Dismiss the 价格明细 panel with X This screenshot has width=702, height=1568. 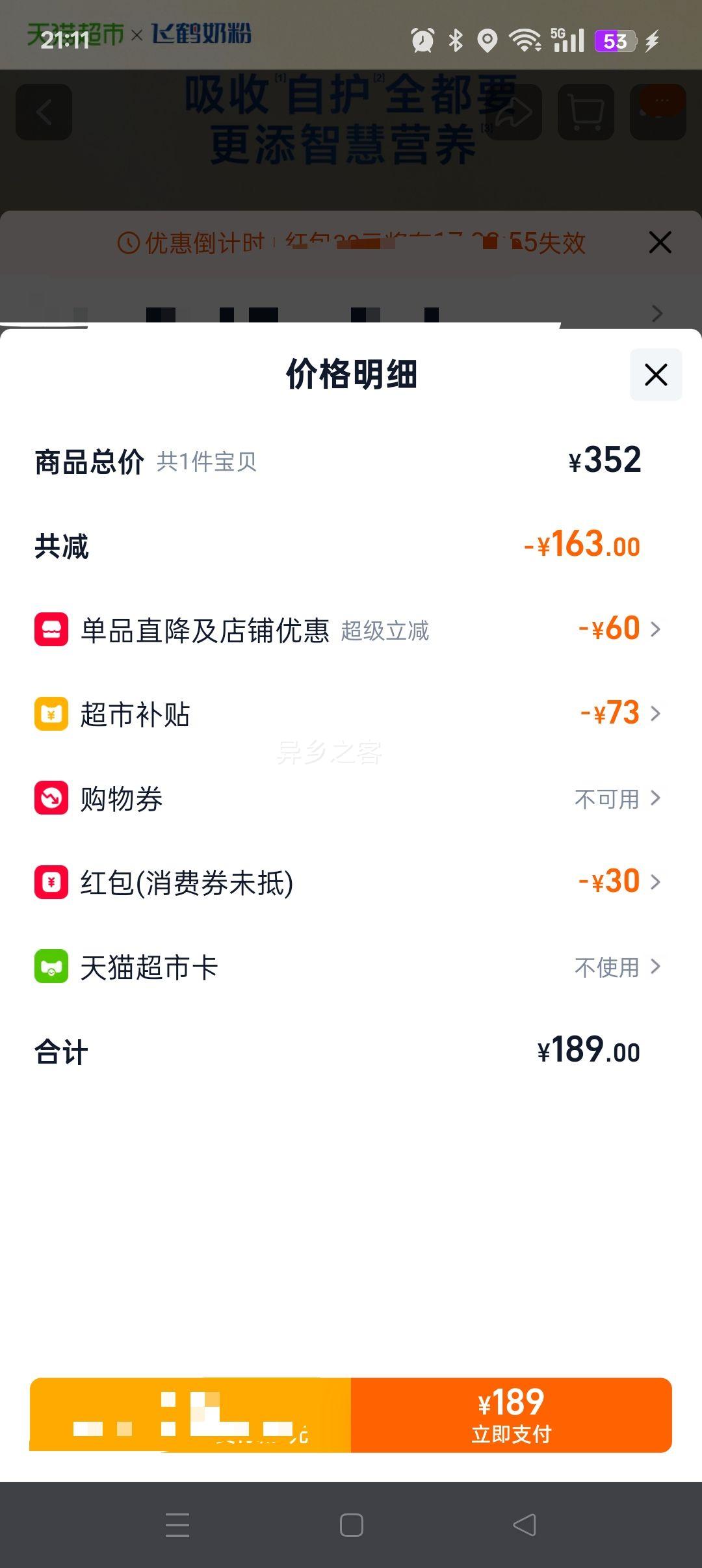655,374
